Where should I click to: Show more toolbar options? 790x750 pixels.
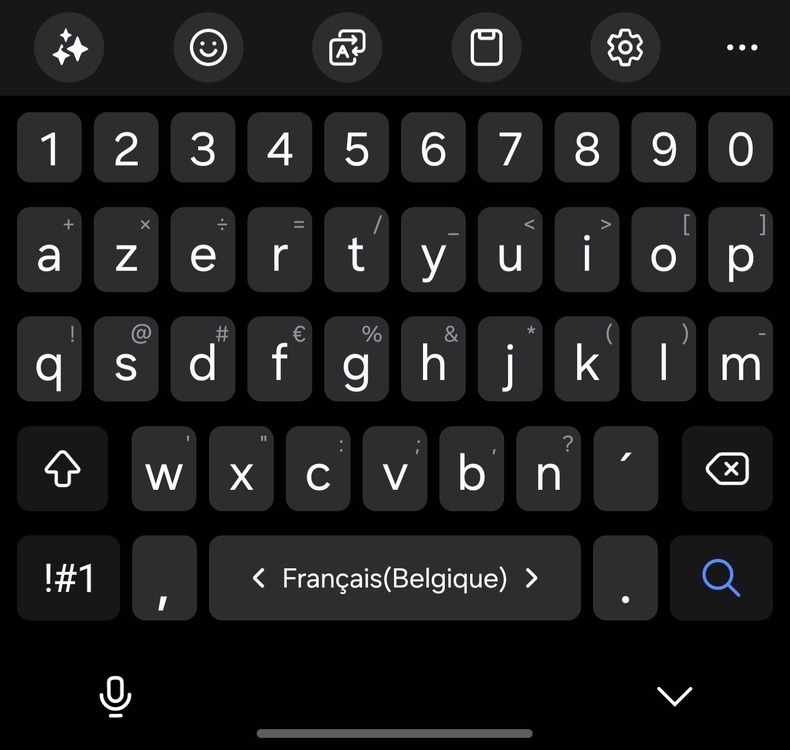point(741,47)
